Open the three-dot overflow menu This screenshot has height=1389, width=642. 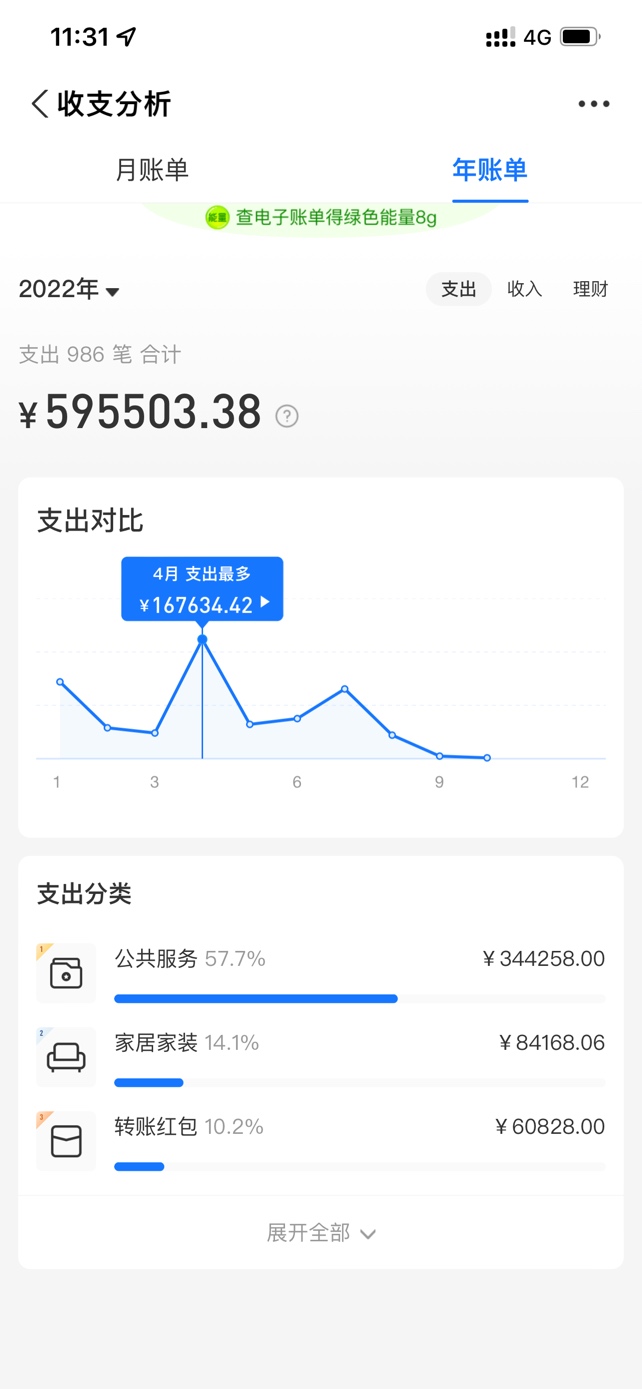(593, 104)
